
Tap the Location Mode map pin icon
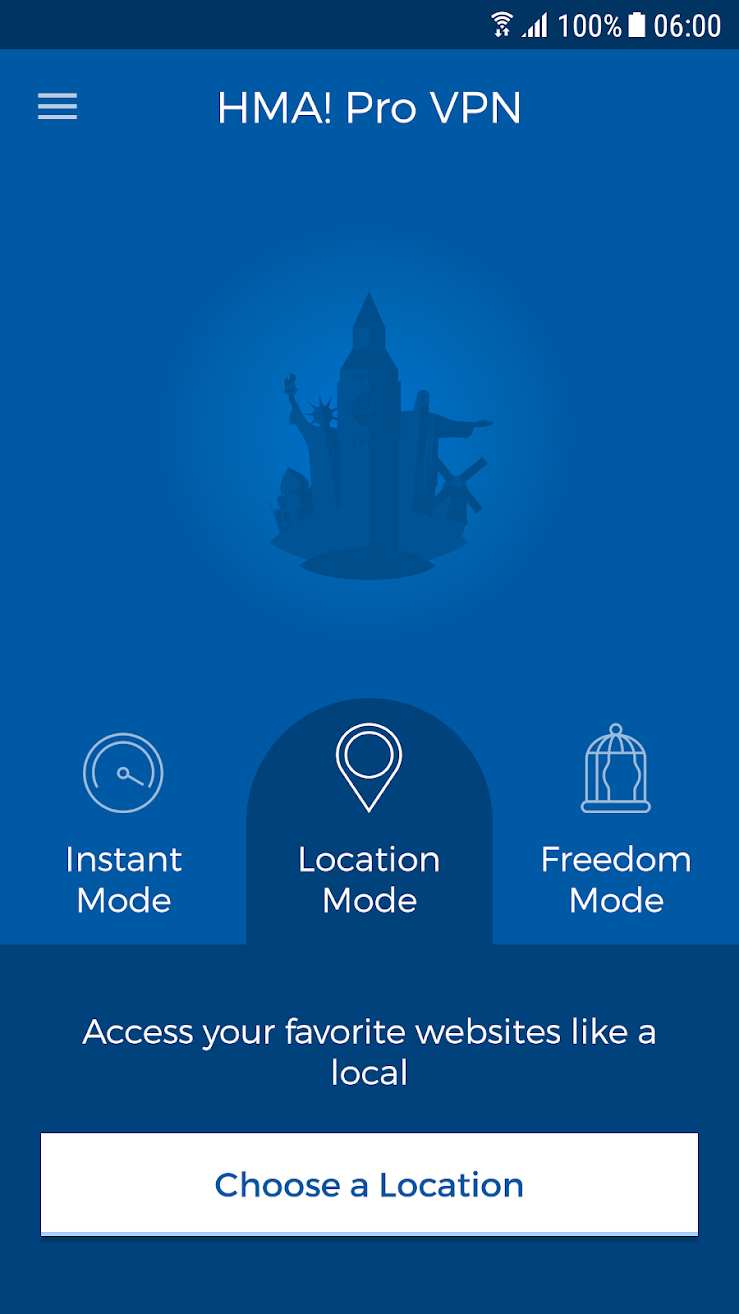click(369, 764)
